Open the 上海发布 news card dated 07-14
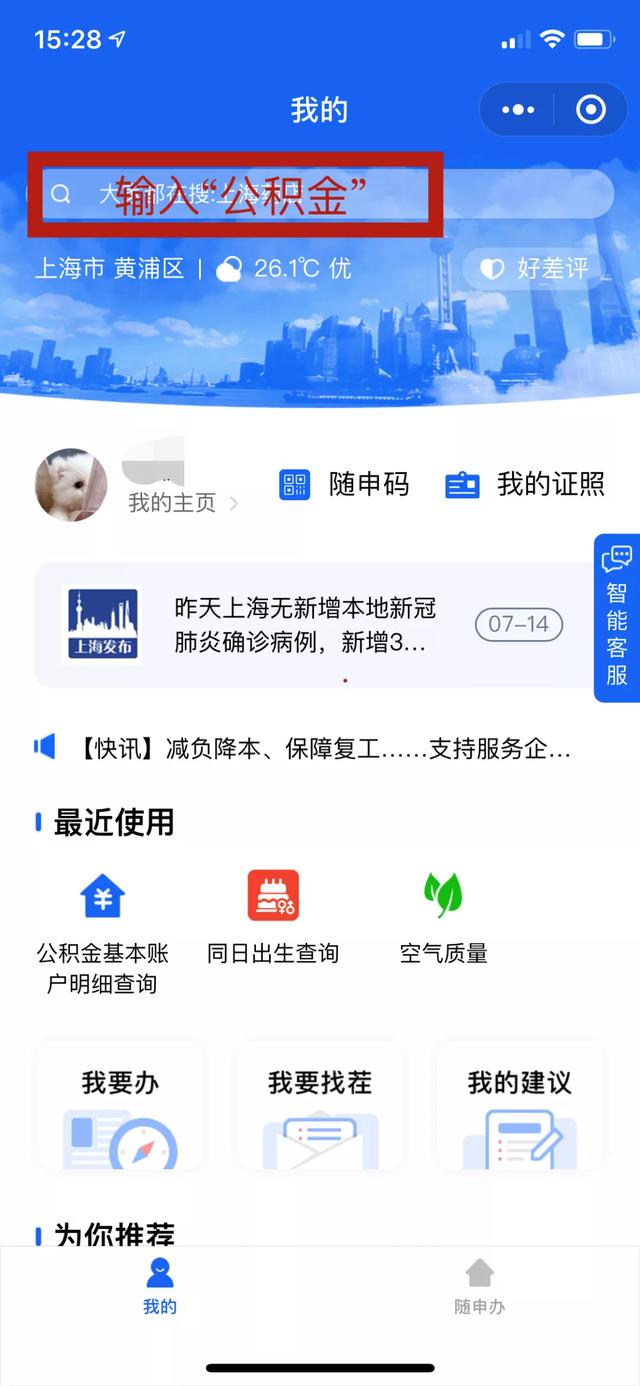 click(314, 625)
